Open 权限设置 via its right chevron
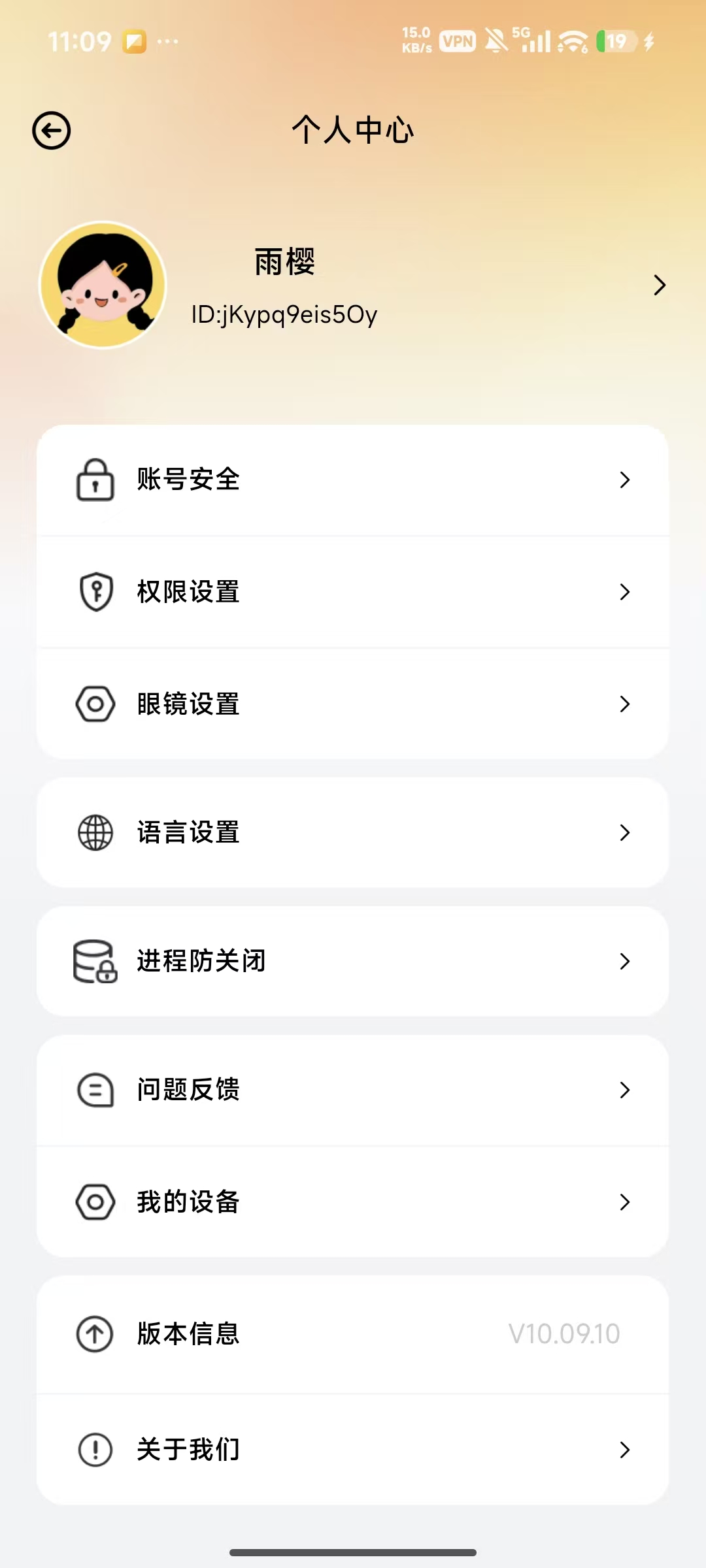This screenshot has width=706, height=1568. (624, 592)
